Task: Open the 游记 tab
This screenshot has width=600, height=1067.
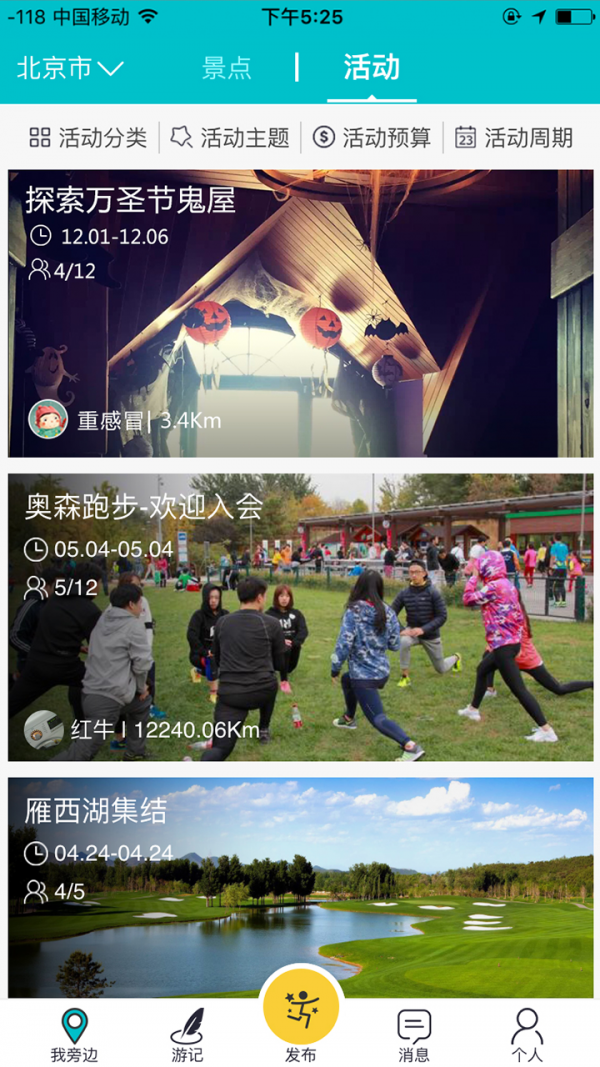Action: pyautogui.click(x=187, y=1035)
